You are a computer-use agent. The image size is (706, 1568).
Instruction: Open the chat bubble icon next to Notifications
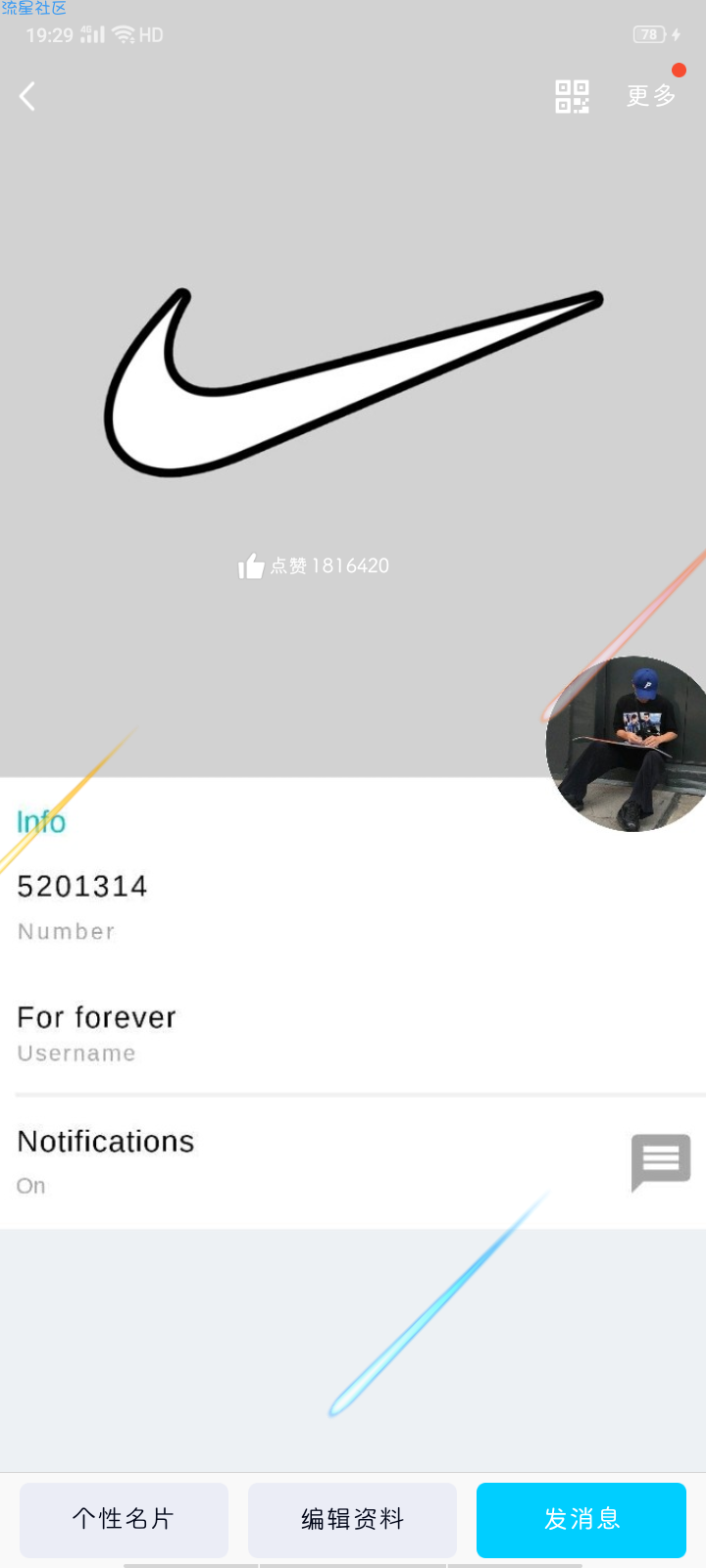point(661,1160)
